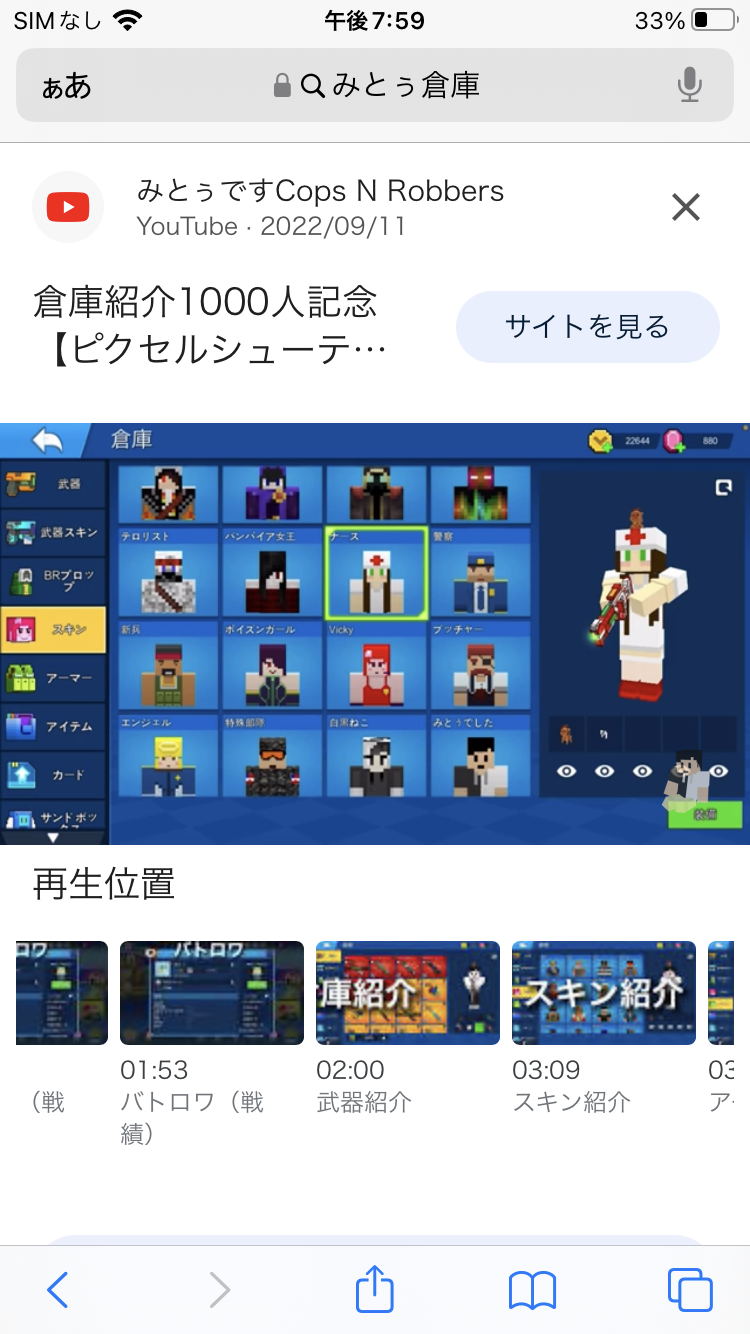Close the video preview panel
The height and width of the screenshot is (1334, 750).
tap(685, 207)
